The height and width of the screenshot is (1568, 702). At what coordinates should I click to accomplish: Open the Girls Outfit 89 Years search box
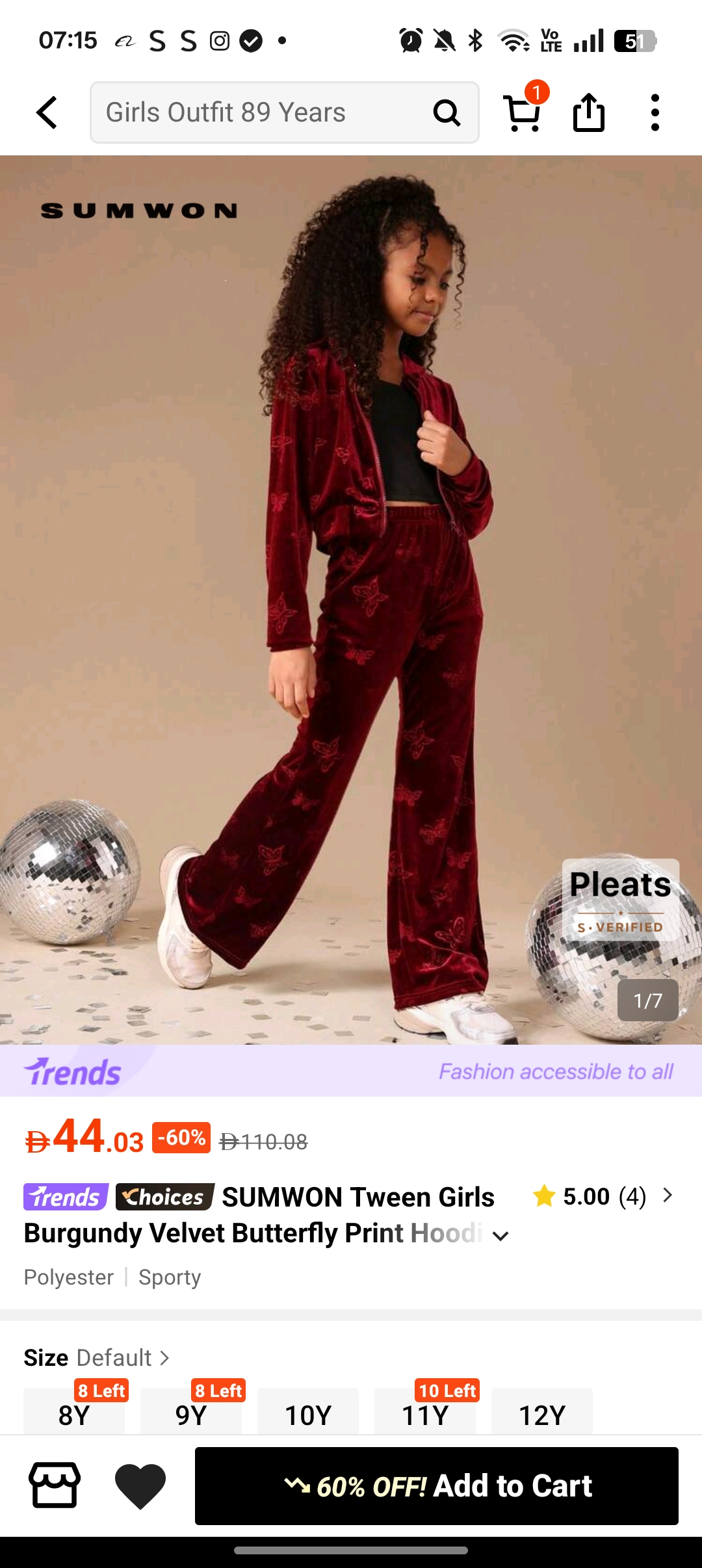click(260, 112)
